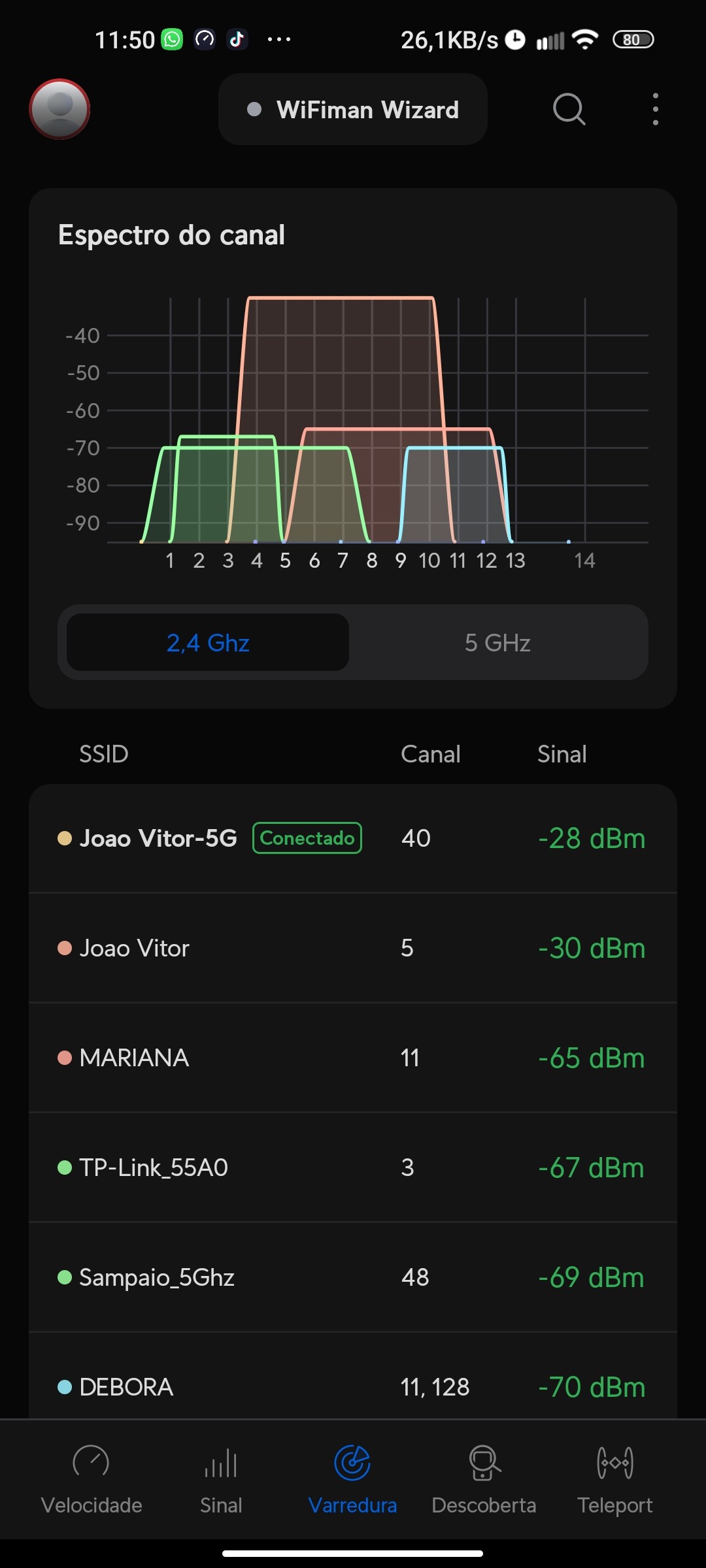The width and height of the screenshot is (706, 1568).
Task: Select the 2,4 Ghz band
Action: coord(208,643)
